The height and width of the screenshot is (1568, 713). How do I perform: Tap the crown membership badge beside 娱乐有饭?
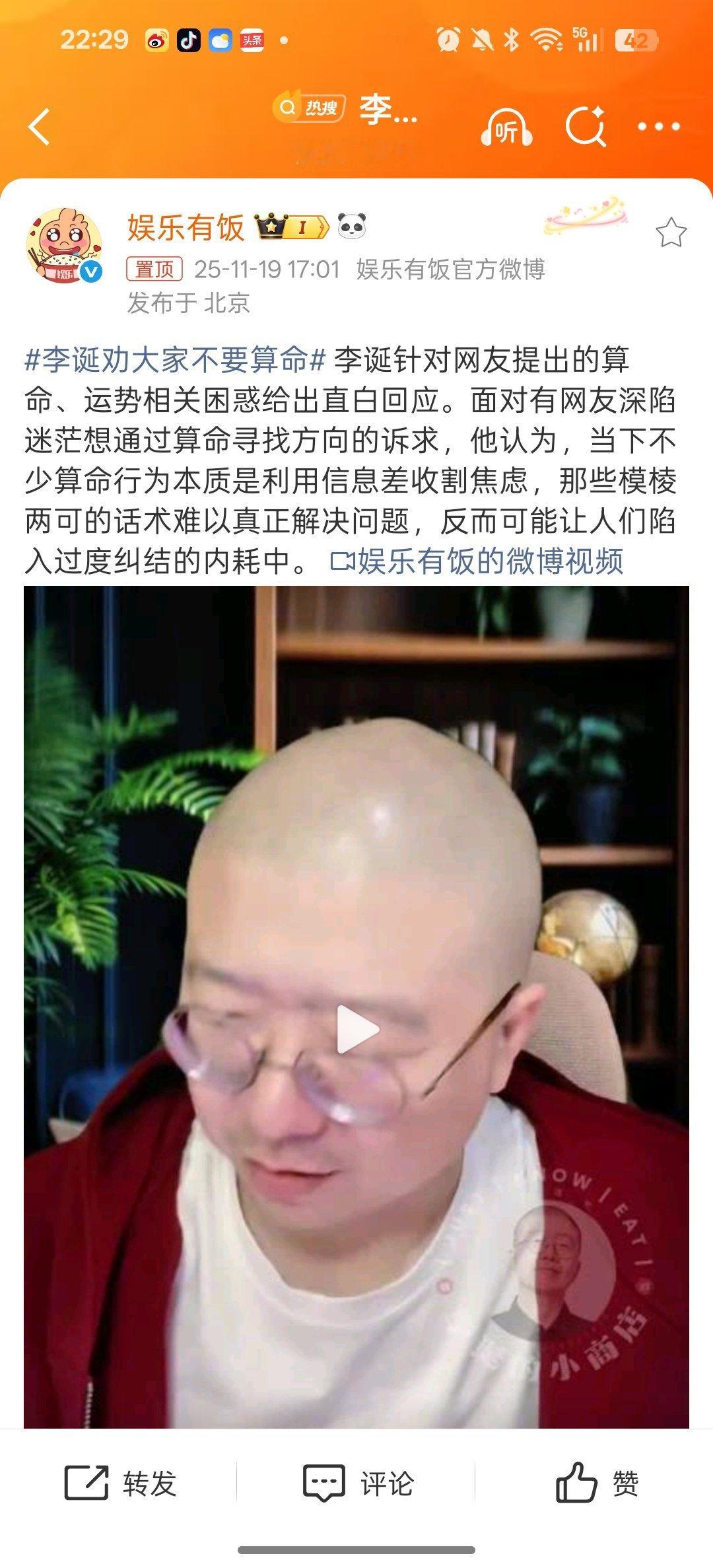point(290,227)
